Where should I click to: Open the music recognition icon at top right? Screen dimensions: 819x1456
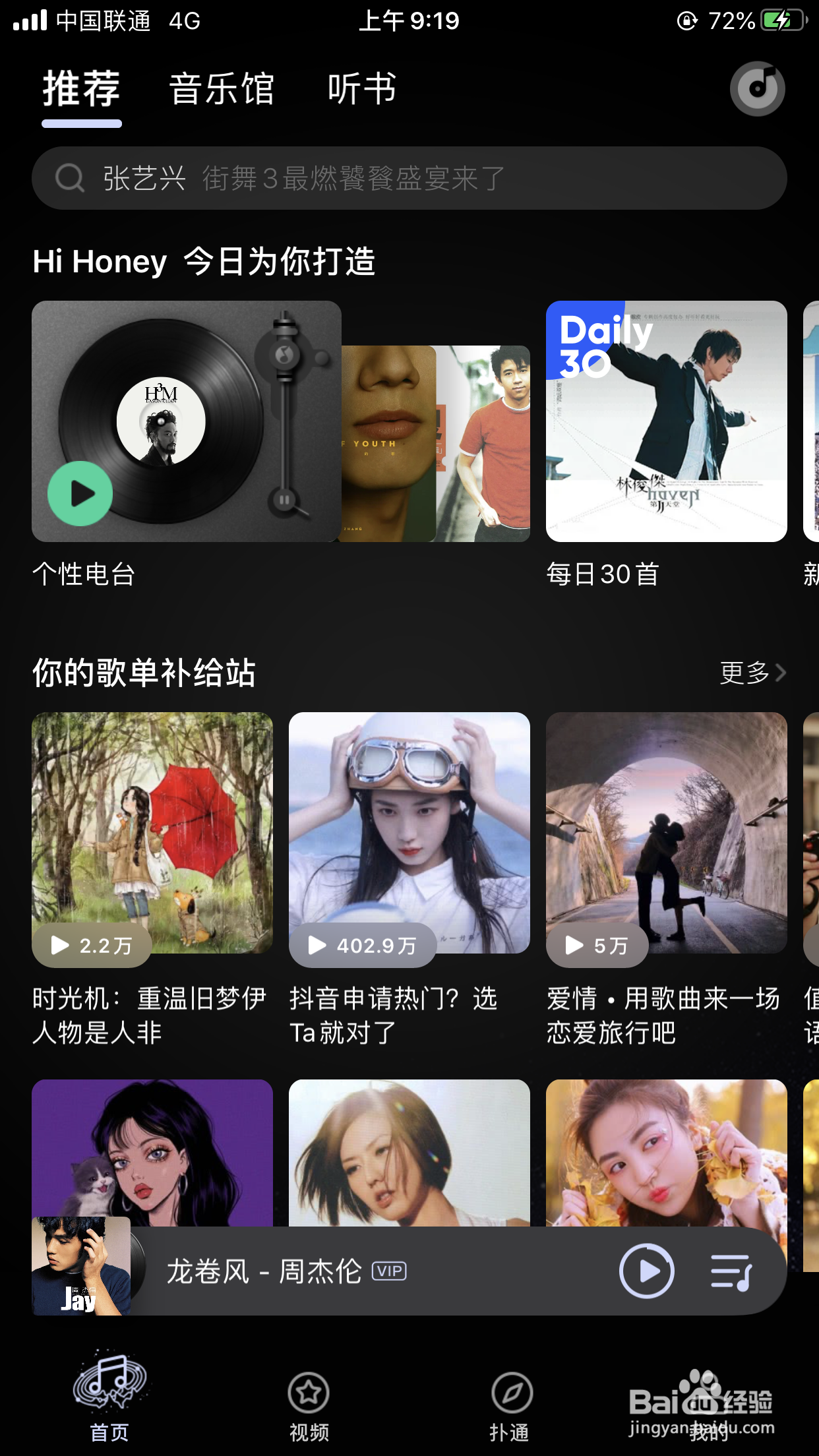757,89
